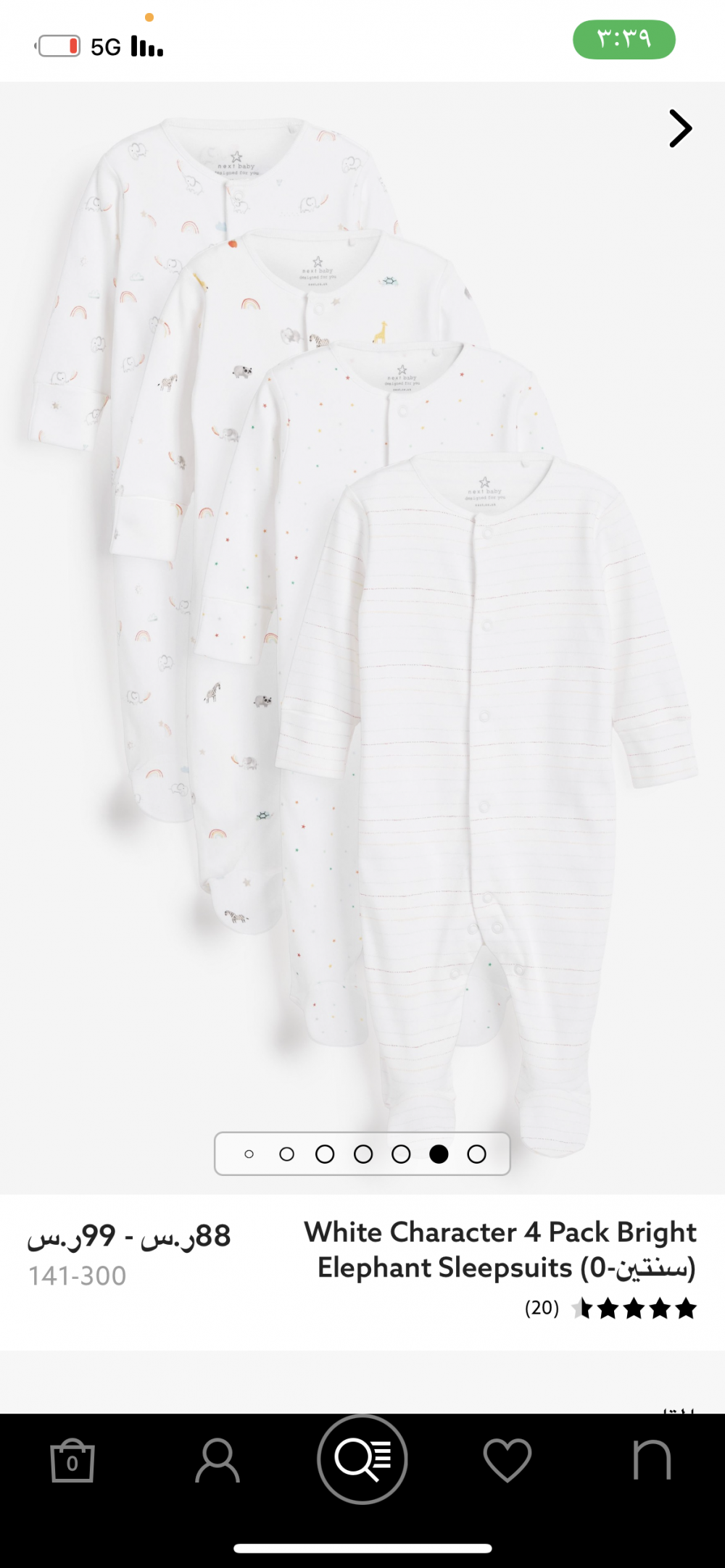Go to the Next home tab
The height and width of the screenshot is (1568, 725).
pyautogui.click(x=652, y=1459)
